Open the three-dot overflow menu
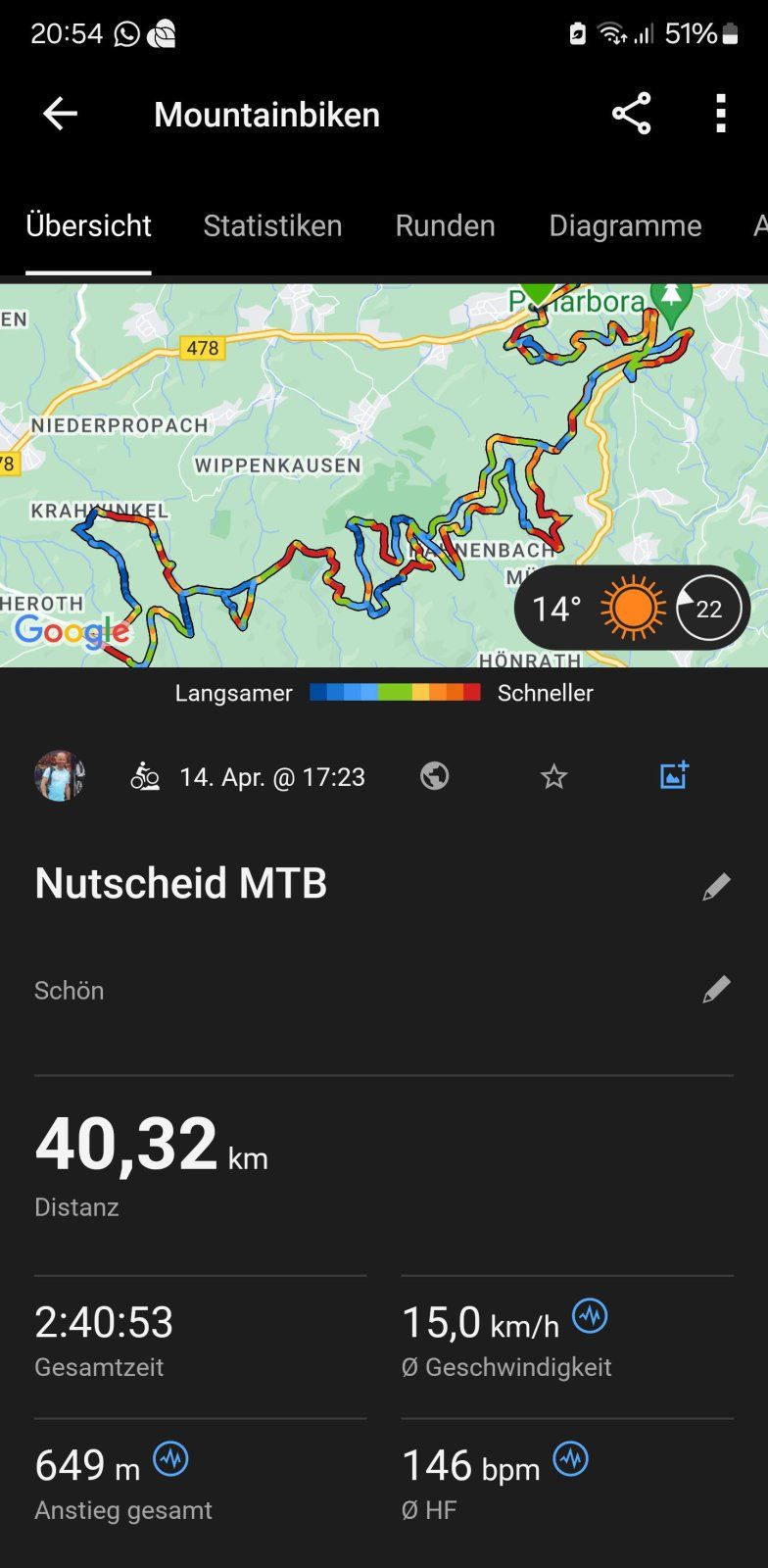The image size is (768, 1568). point(721,114)
